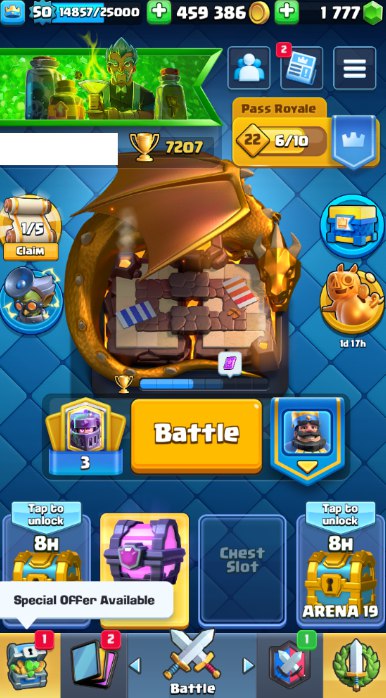Open the golden piggy bank offer
Image resolution: width=386 pixels, height=698 pixels.
[x=352, y=298]
